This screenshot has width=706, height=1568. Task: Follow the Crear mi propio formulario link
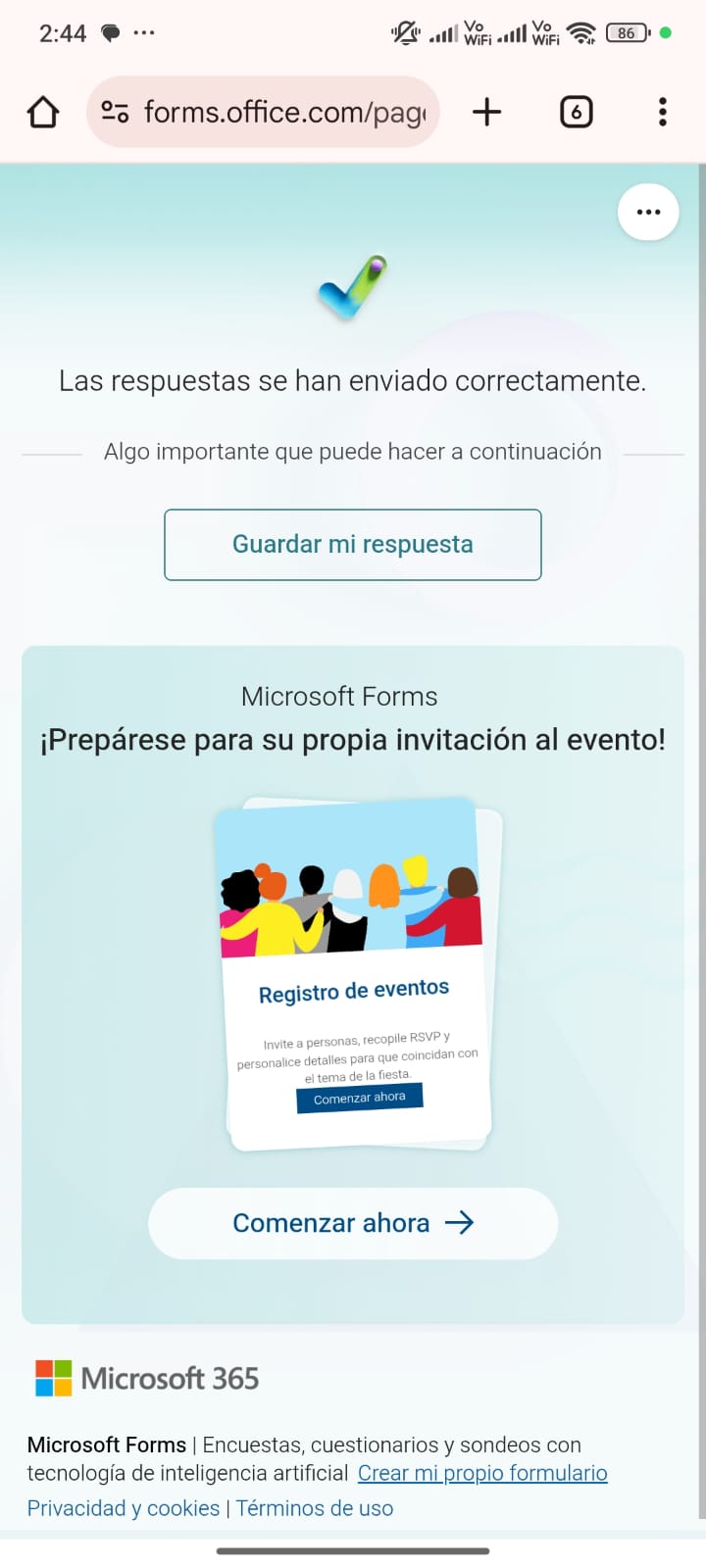pos(482,1473)
